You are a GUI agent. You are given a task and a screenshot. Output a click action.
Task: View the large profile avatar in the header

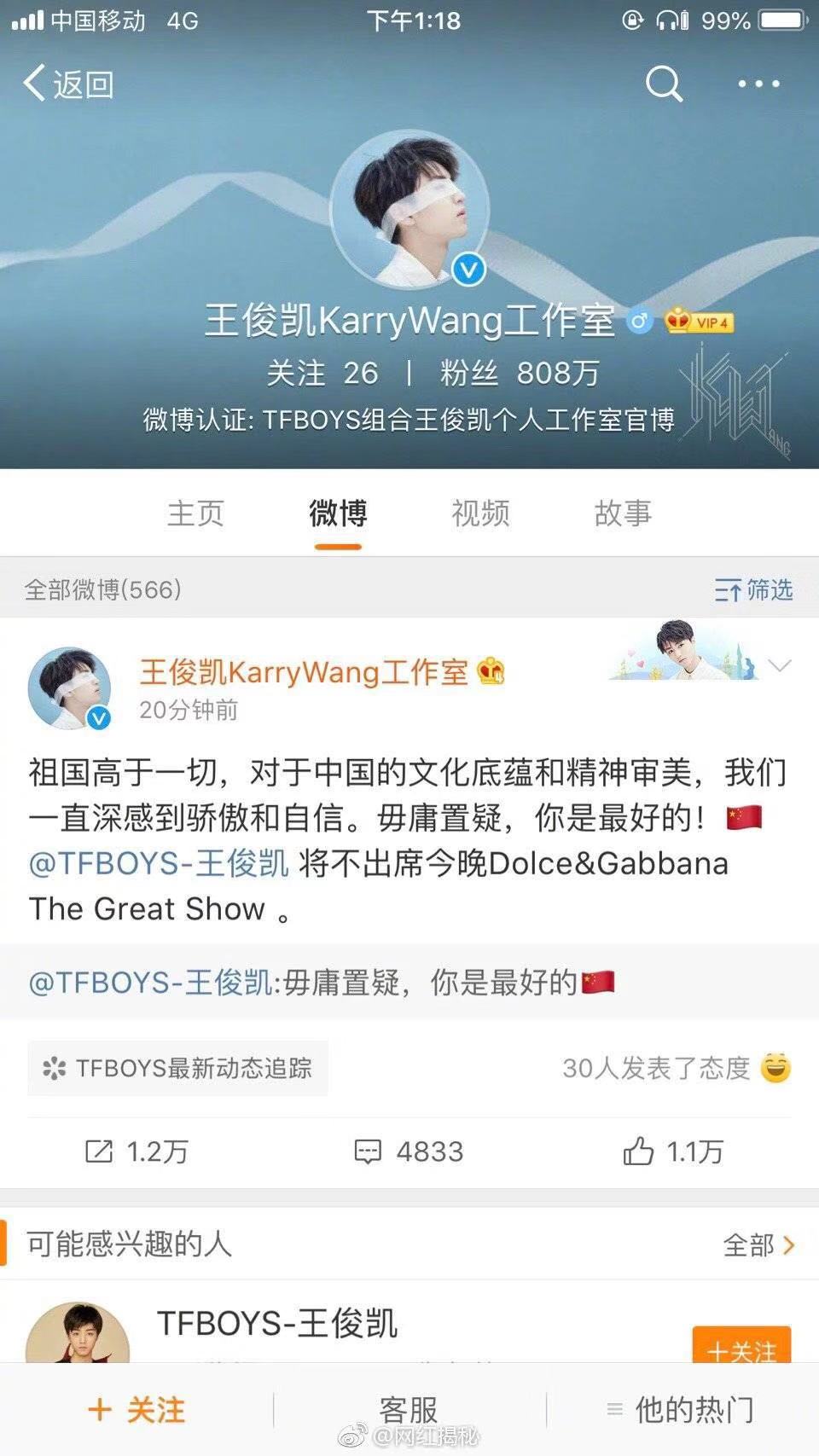409,209
